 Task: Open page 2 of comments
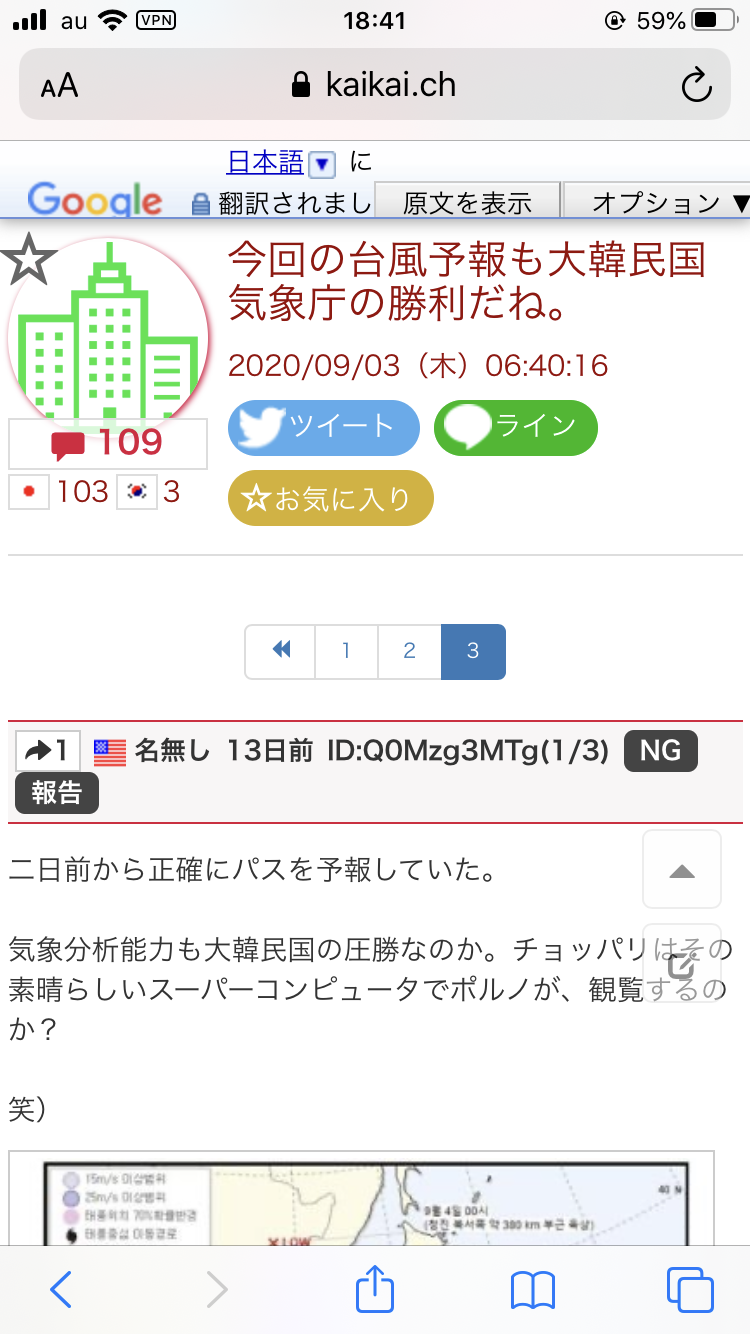click(409, 651)
